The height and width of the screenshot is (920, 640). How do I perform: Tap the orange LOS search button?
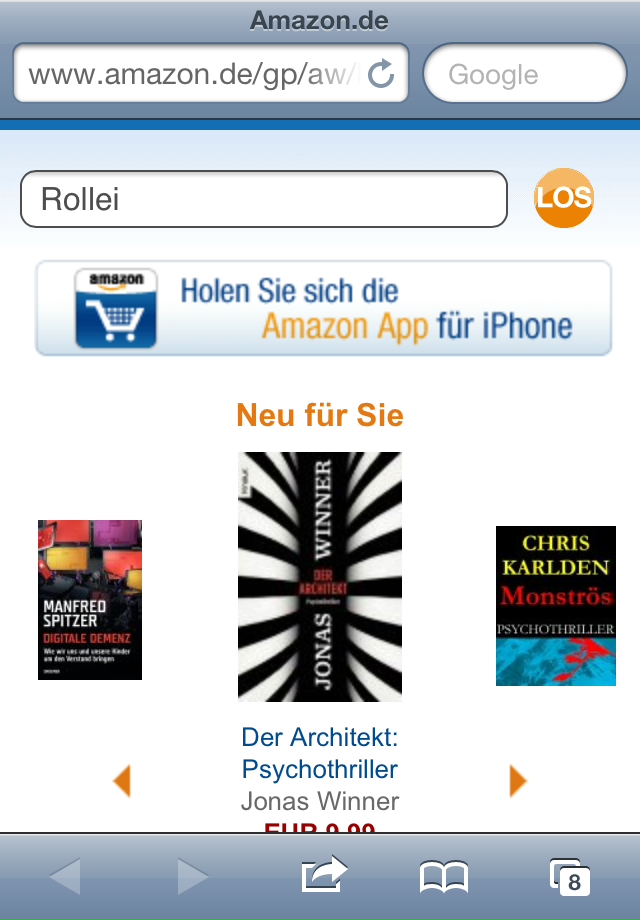point(564,198)
